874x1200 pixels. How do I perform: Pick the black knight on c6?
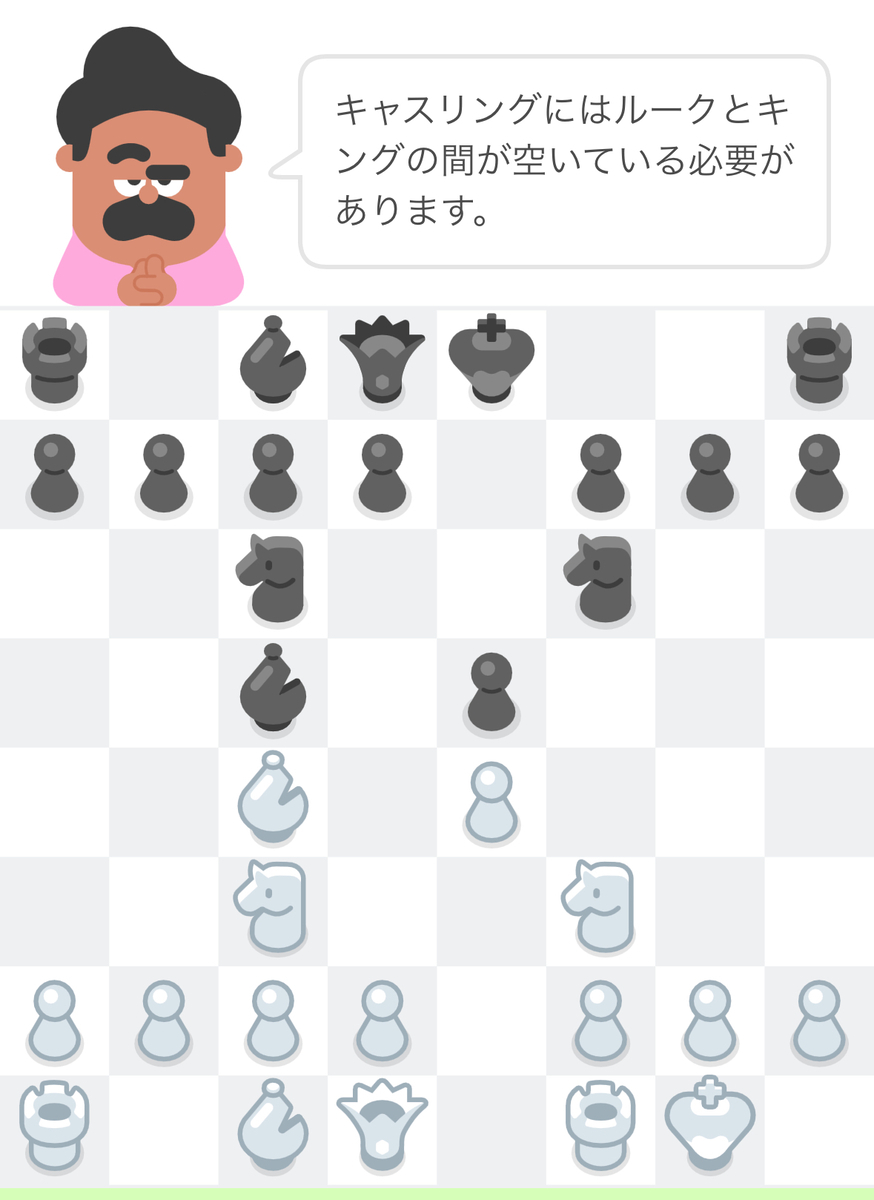click(x=273, y=580)
